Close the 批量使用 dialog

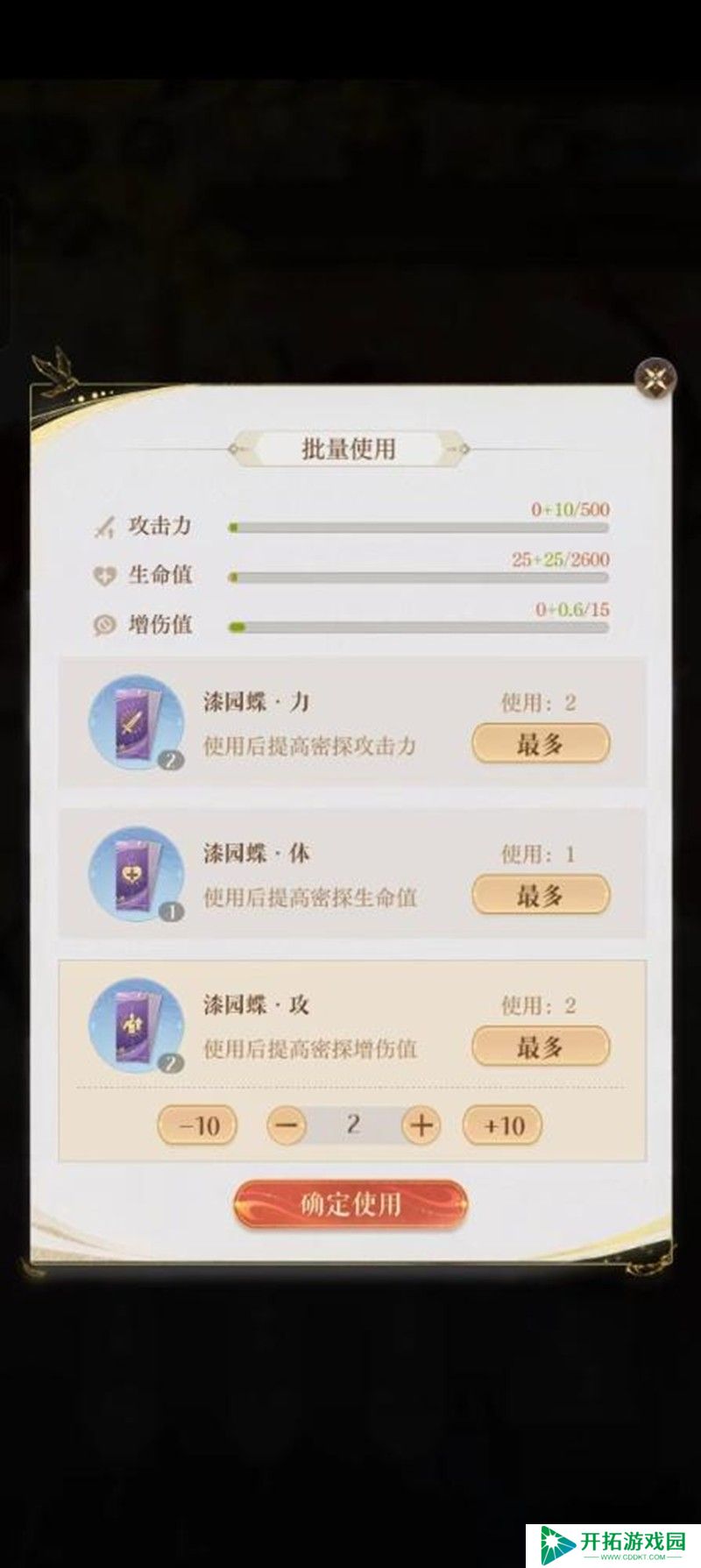[x=655, y=380]
